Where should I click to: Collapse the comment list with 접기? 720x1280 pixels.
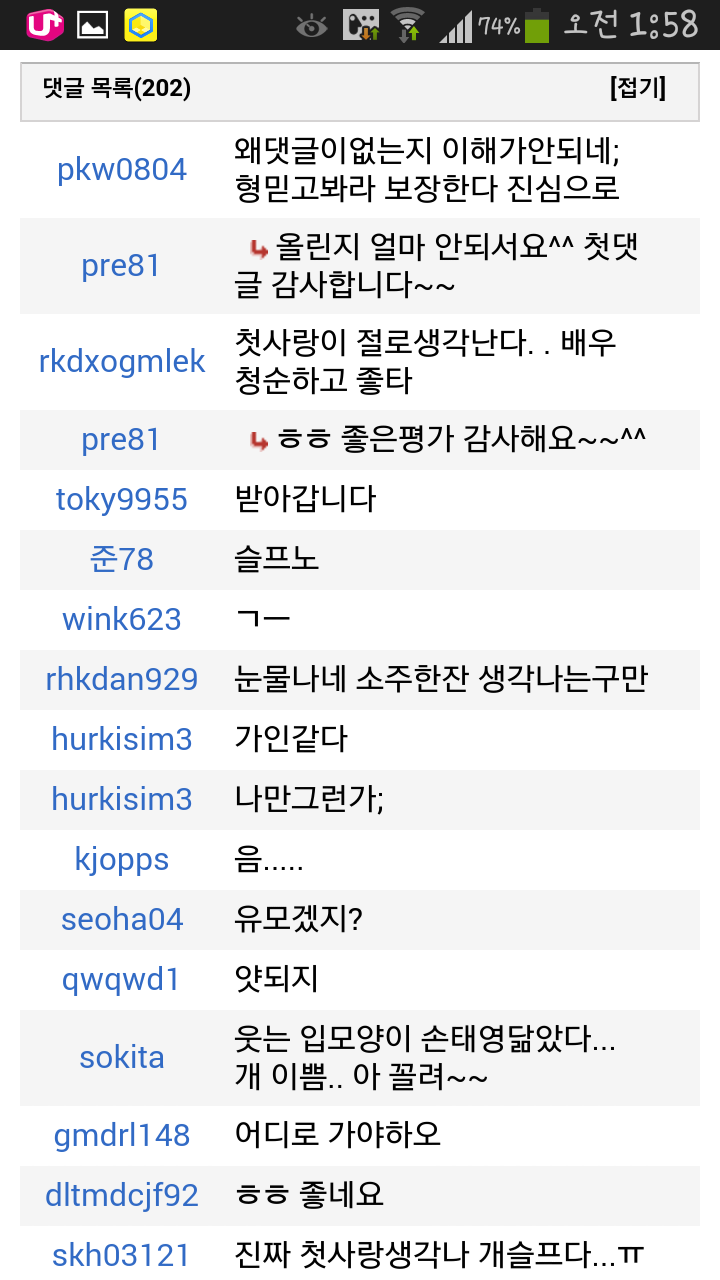coord(638,89)
